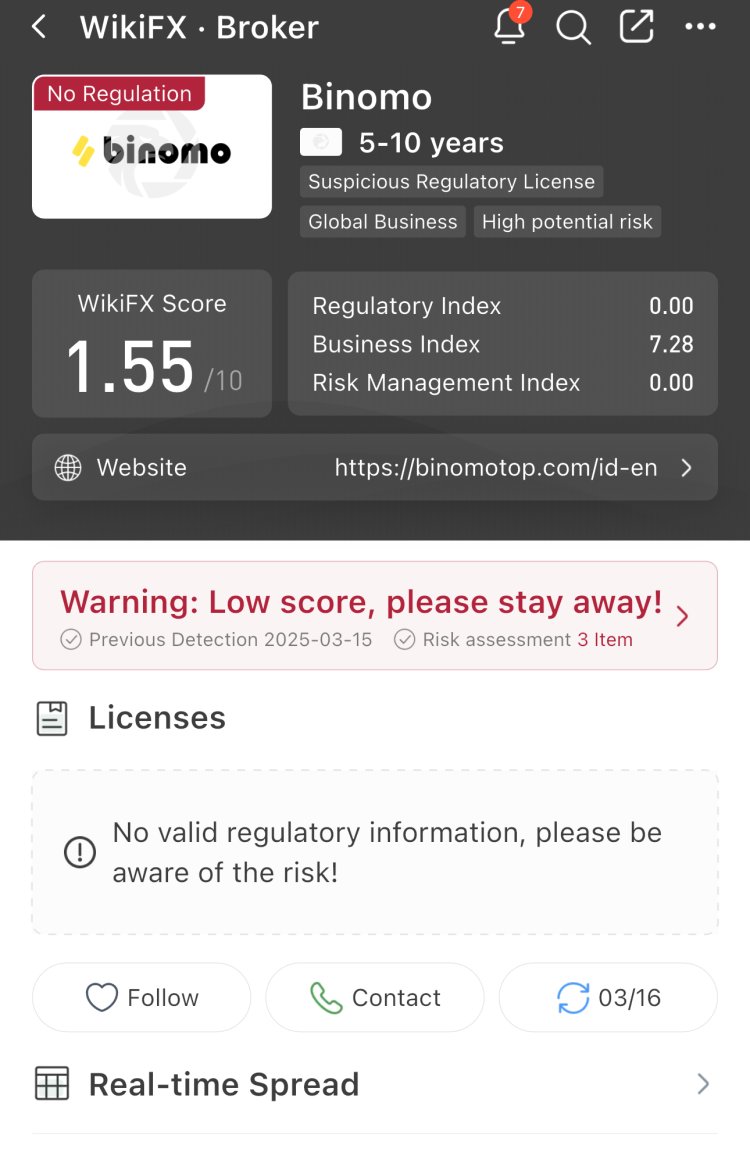Refresh data with the 03/16 button

pos(608,997)
